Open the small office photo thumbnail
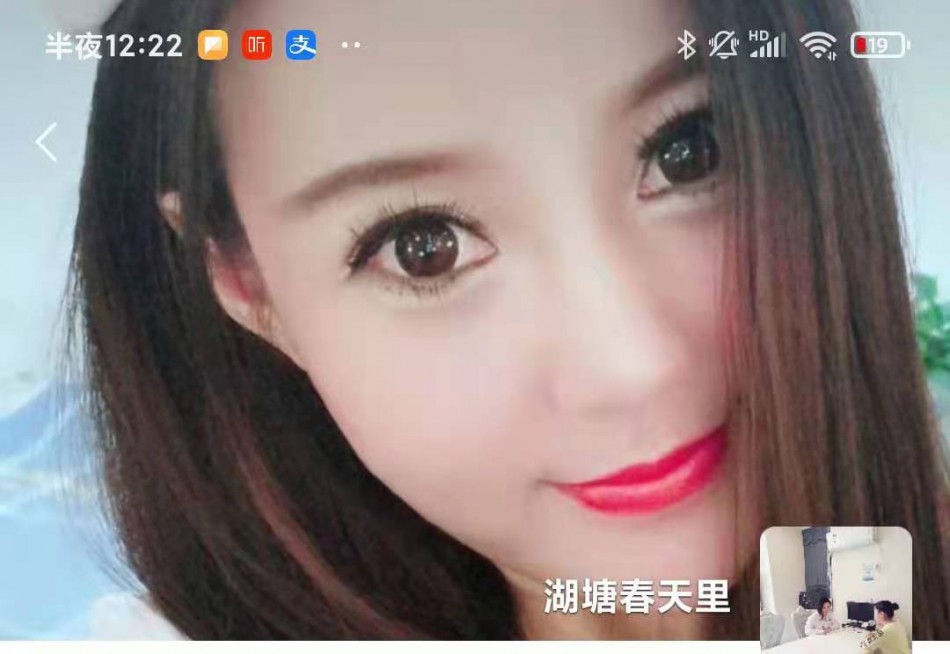The width and height of the screenshot is (950, 654). coord(836,590)
